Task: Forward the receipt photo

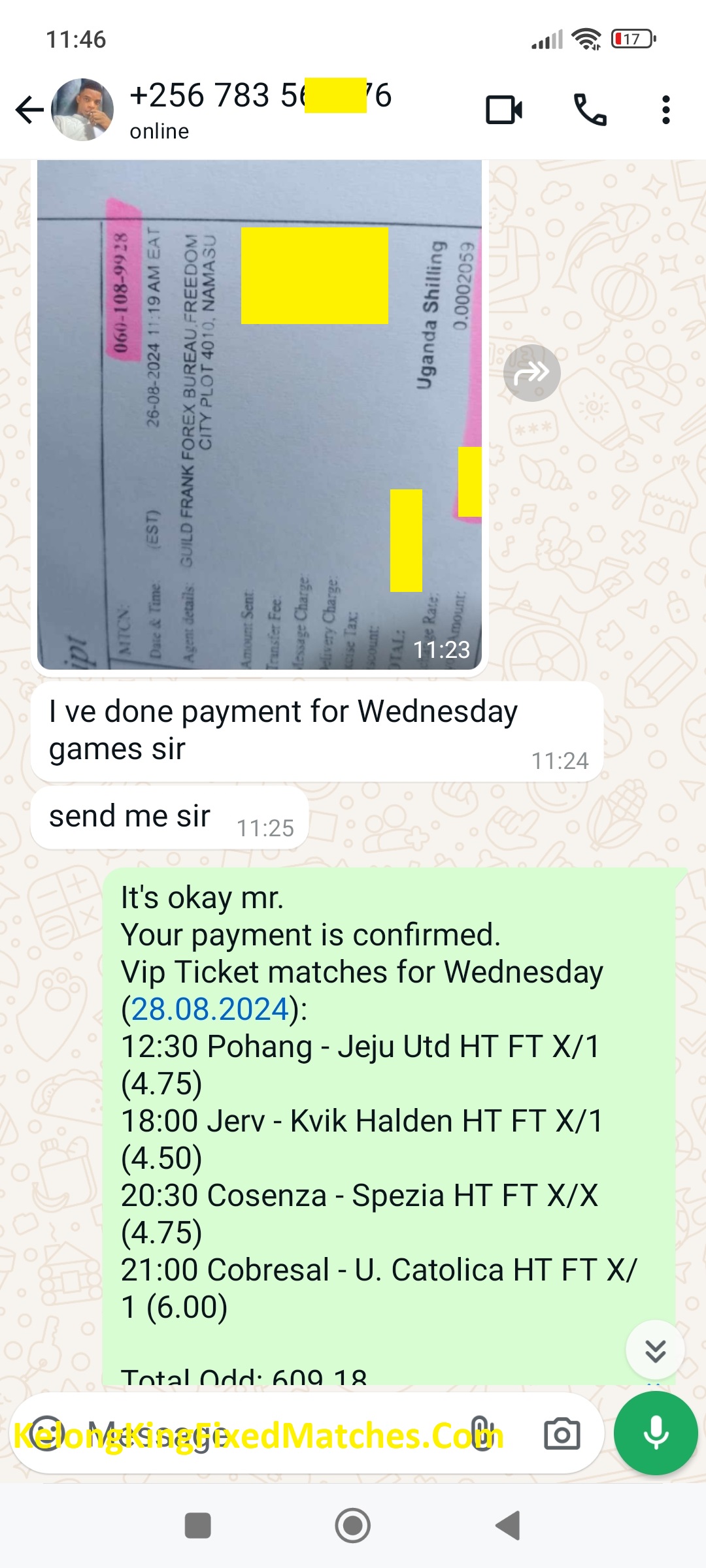Action: coord(531,373)
